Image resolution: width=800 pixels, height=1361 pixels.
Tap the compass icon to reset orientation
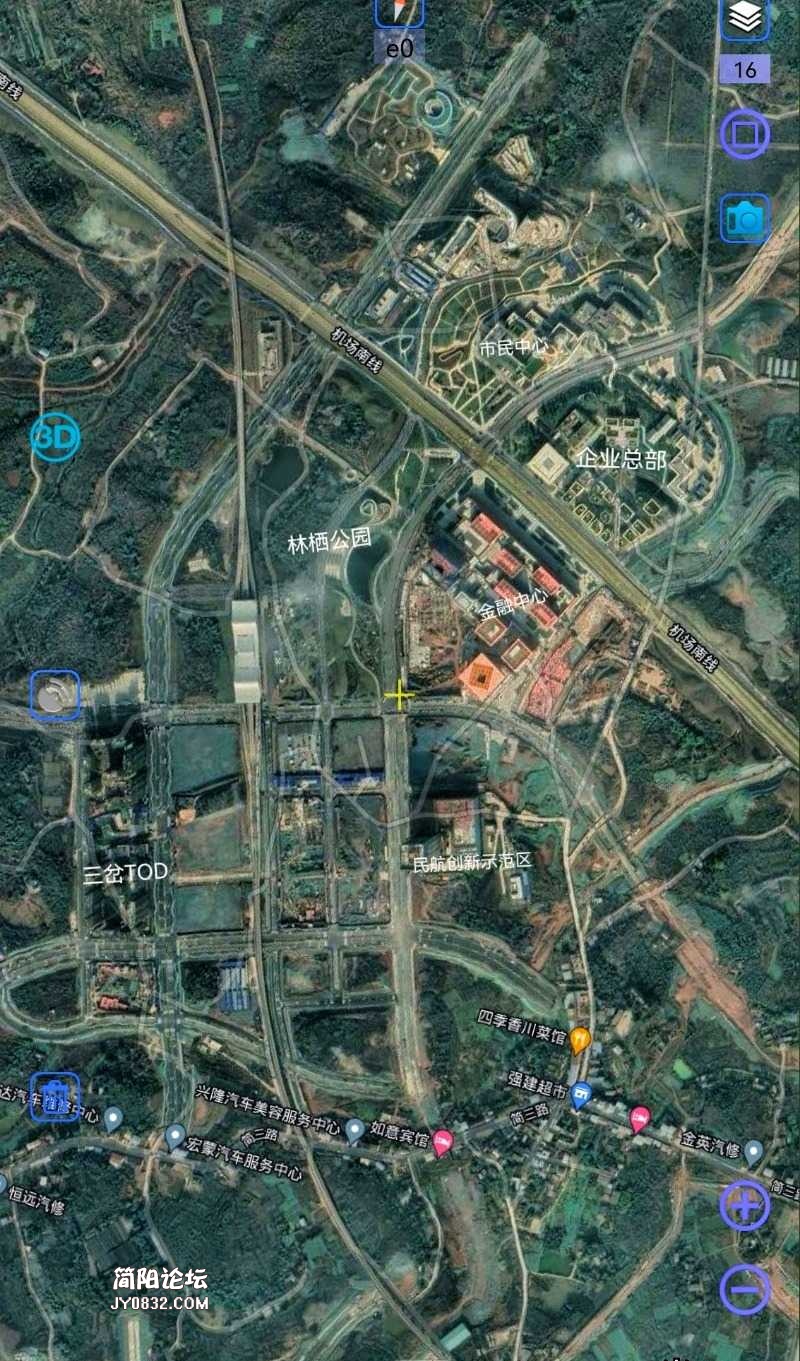[x=399, y=12]
